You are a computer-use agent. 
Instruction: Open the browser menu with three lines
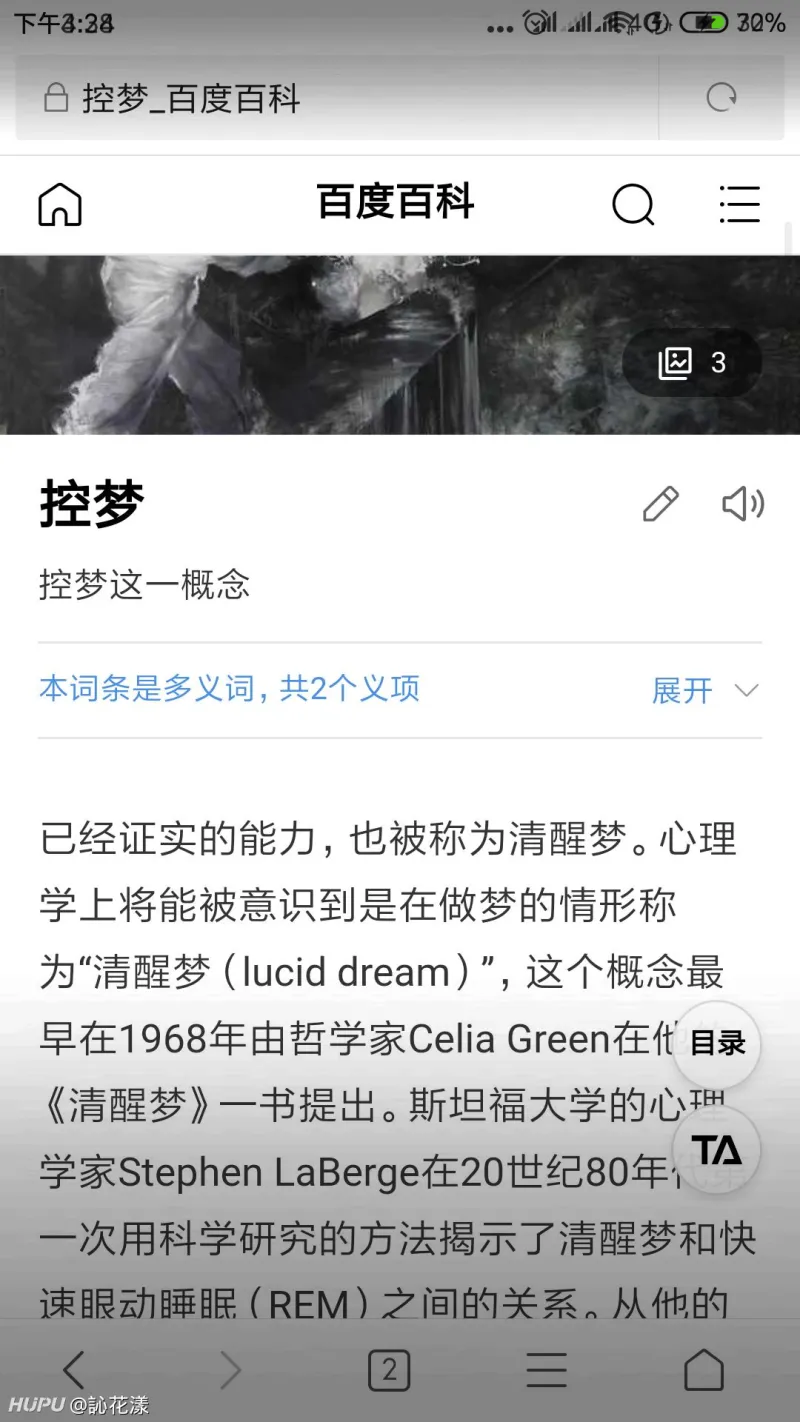[x=546, y=1370]
